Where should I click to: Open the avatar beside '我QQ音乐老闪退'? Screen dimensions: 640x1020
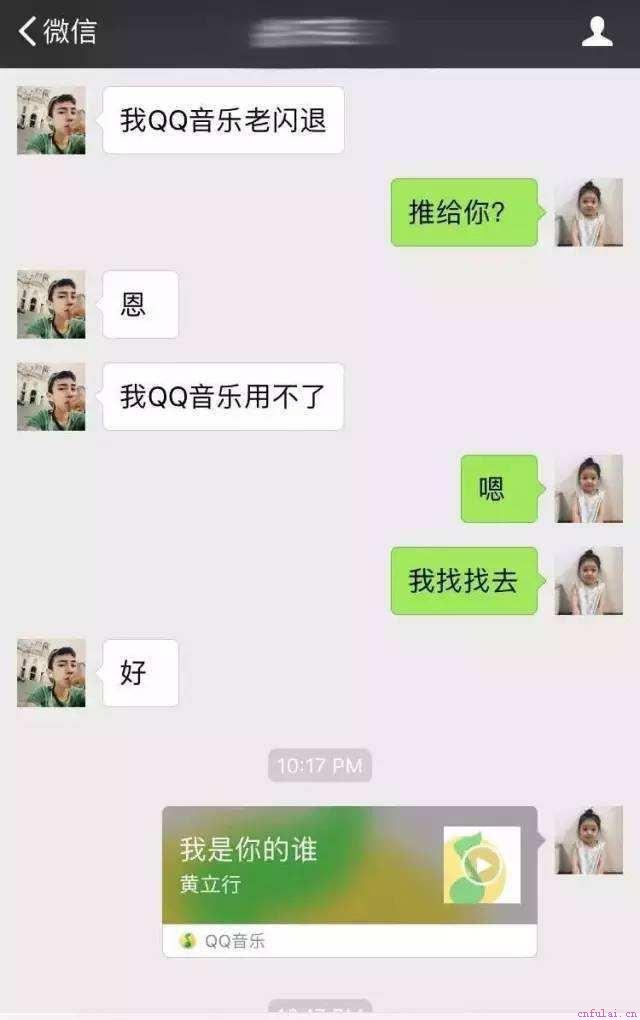(x=51, y=120)
